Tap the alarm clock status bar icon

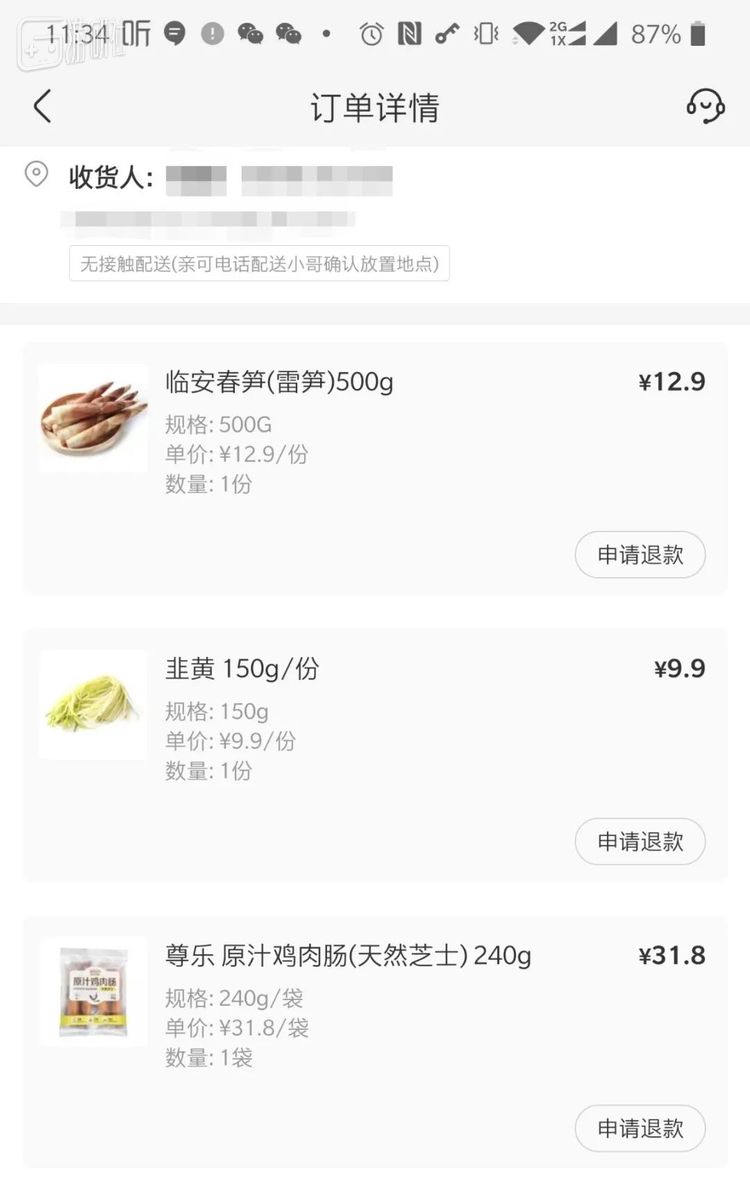click(x=371, y=34)
